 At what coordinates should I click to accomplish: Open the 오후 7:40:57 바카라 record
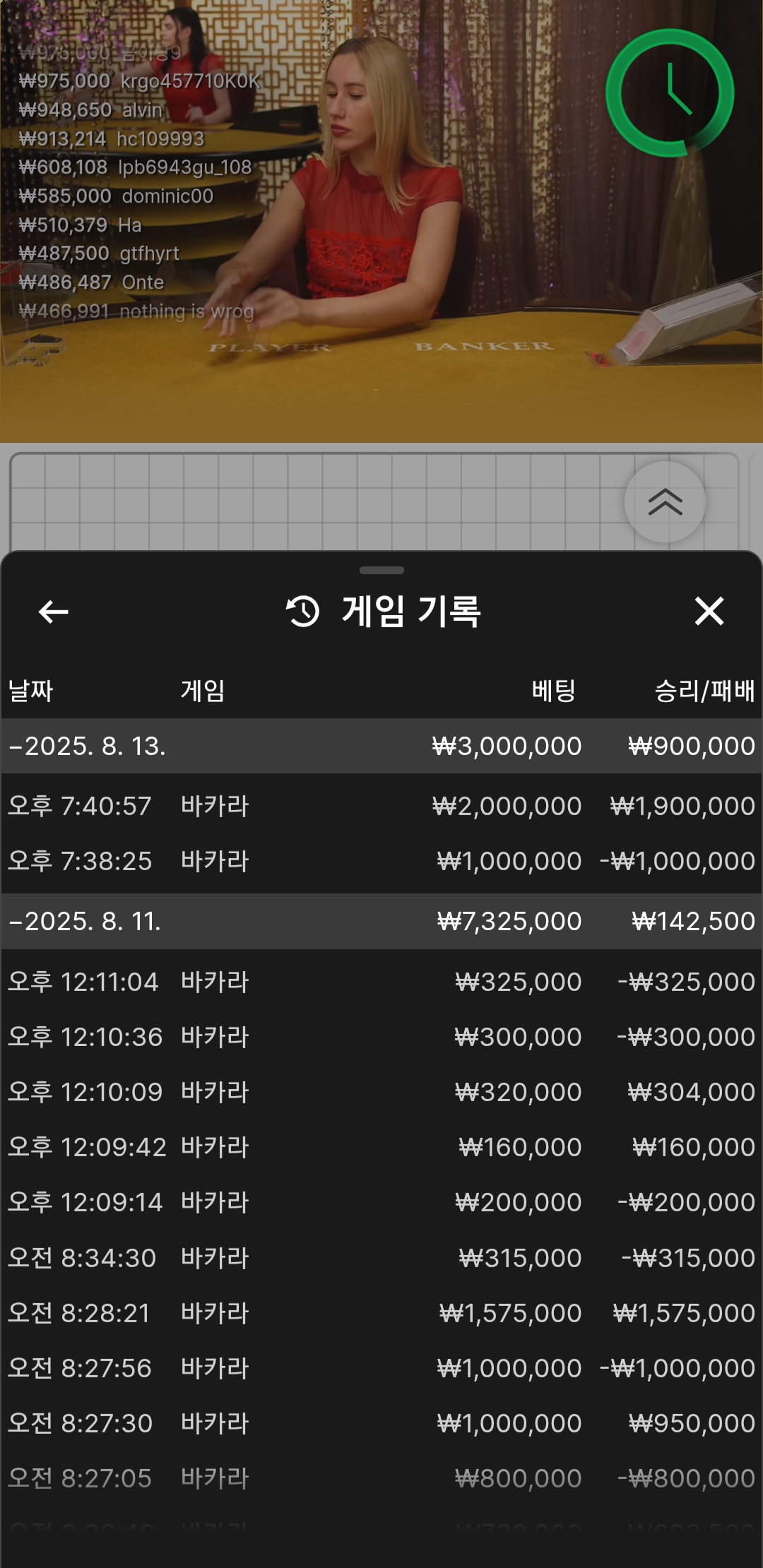click(381, 806)
